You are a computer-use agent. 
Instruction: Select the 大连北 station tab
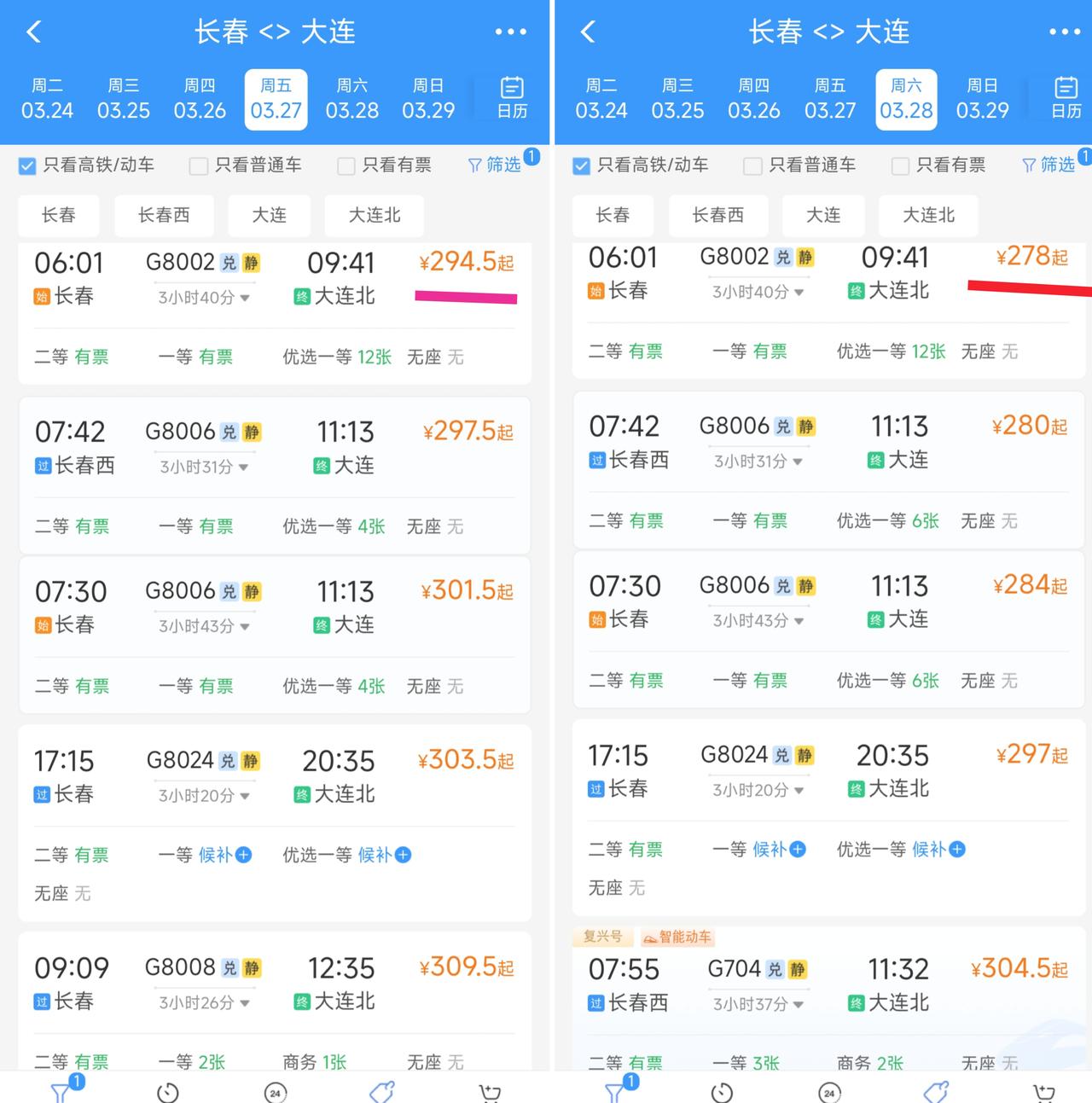374,216
